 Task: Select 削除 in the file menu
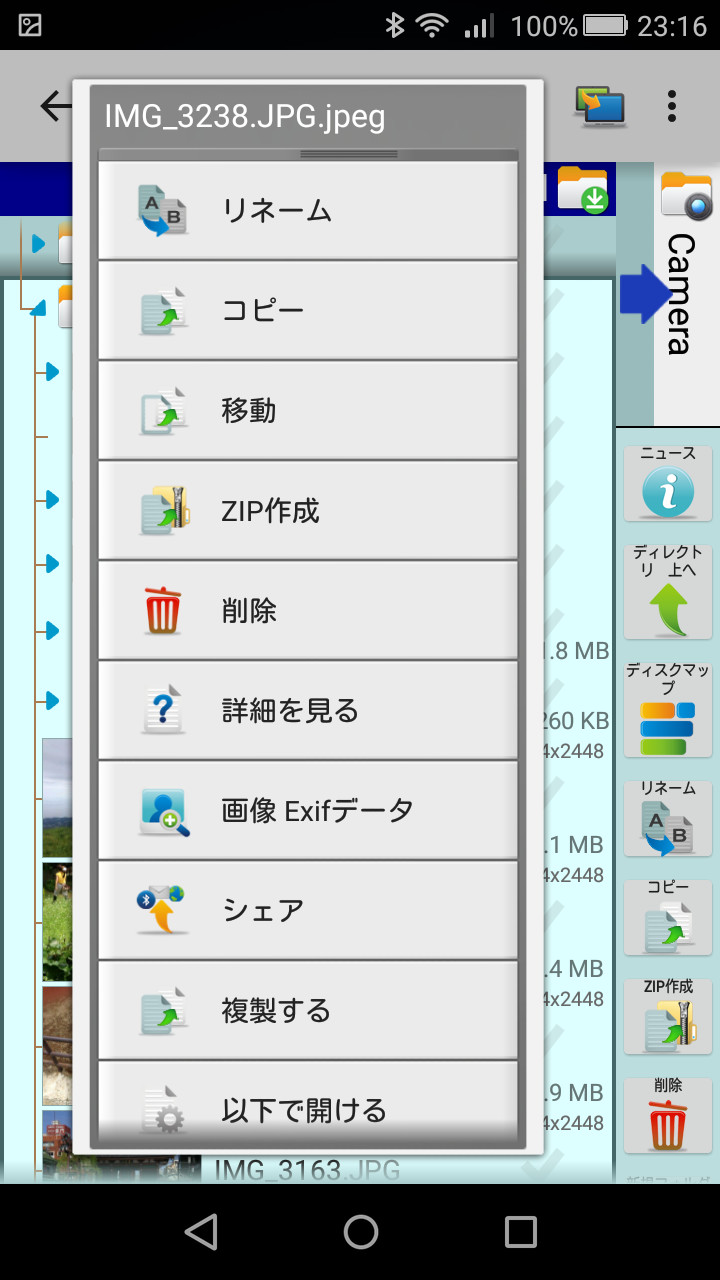(x=307, y=611)
